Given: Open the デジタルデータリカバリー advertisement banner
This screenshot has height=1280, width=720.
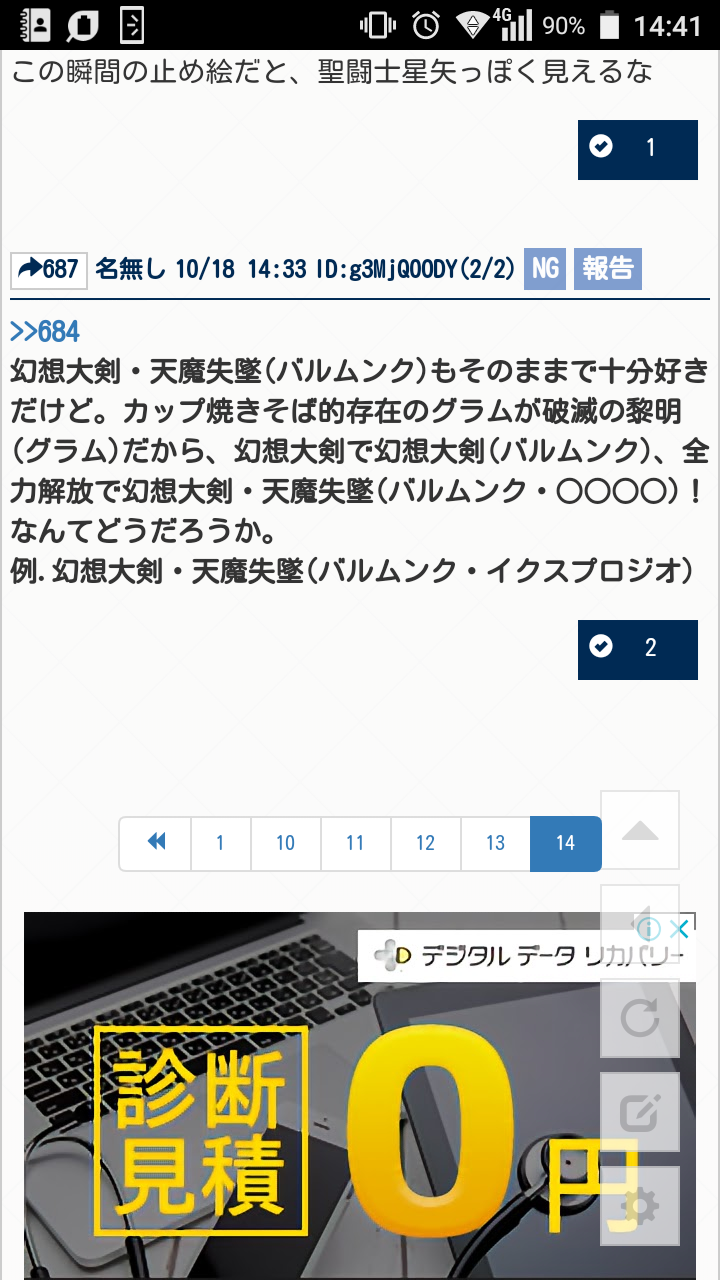Looking at the screenshot, I should (300, 1120).
